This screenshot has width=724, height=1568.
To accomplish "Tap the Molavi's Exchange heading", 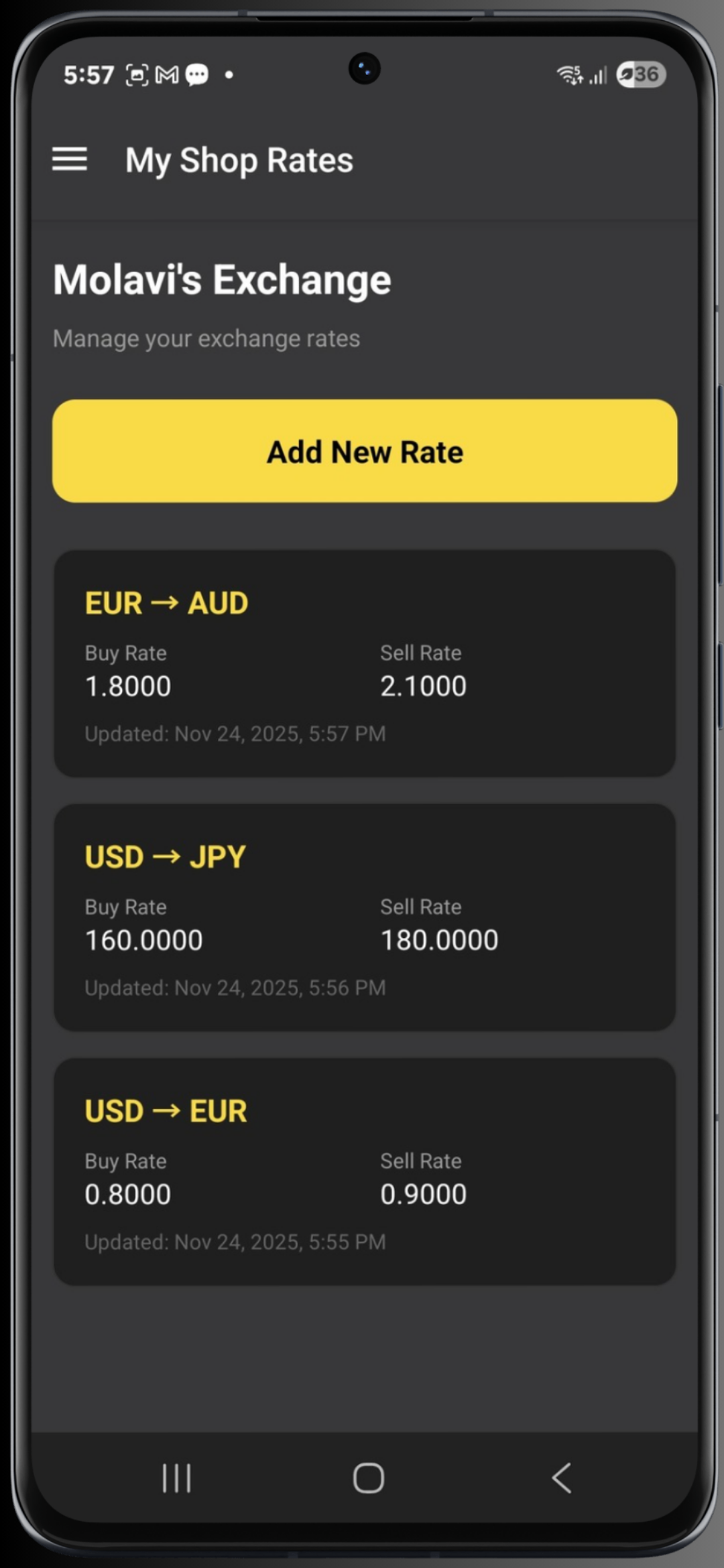I will click(221, 279).
